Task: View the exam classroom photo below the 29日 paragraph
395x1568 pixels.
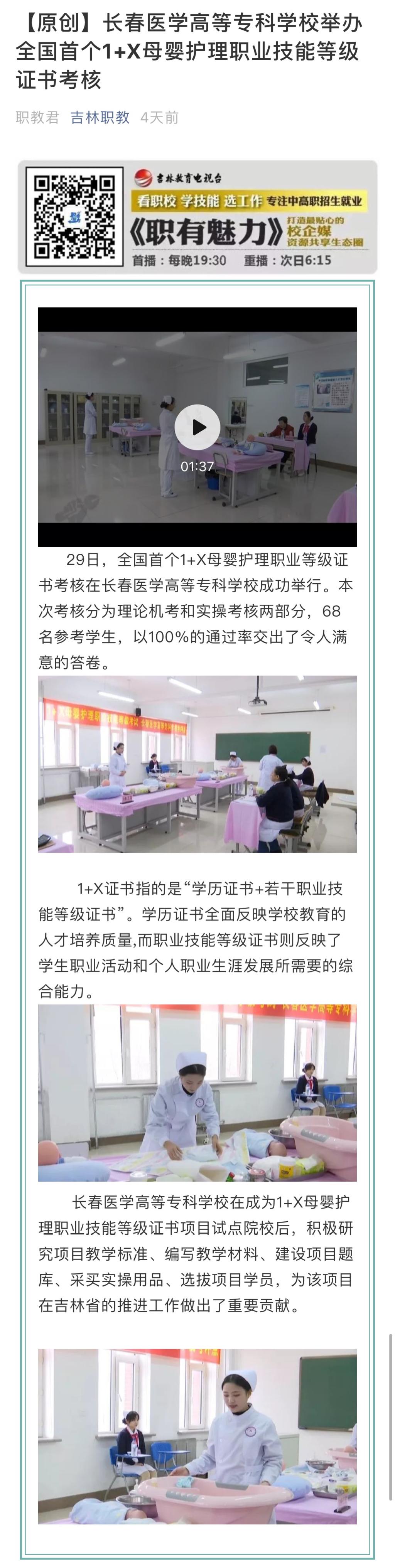Action: pyautogui.click(x=197, y=763)
